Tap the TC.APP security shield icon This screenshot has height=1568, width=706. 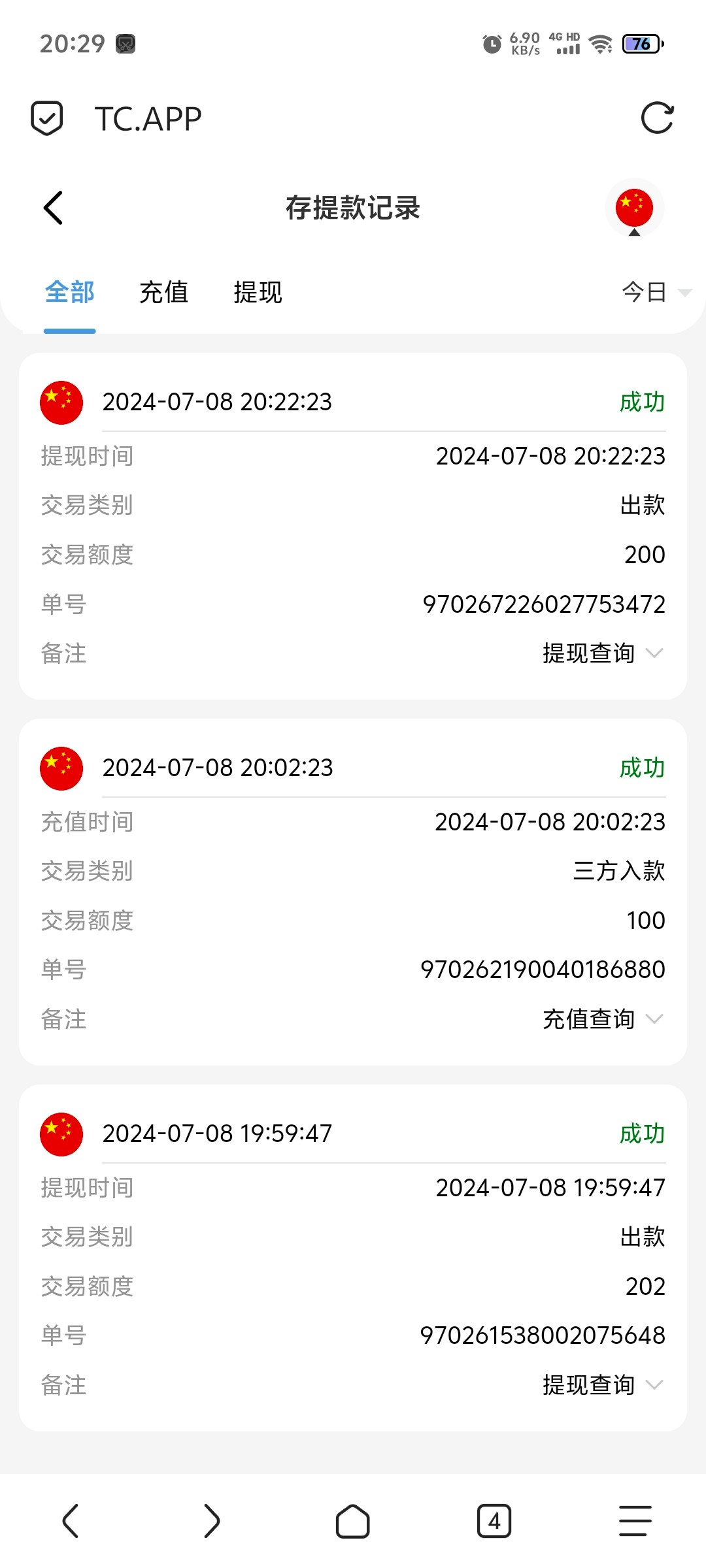coord(46,118)
